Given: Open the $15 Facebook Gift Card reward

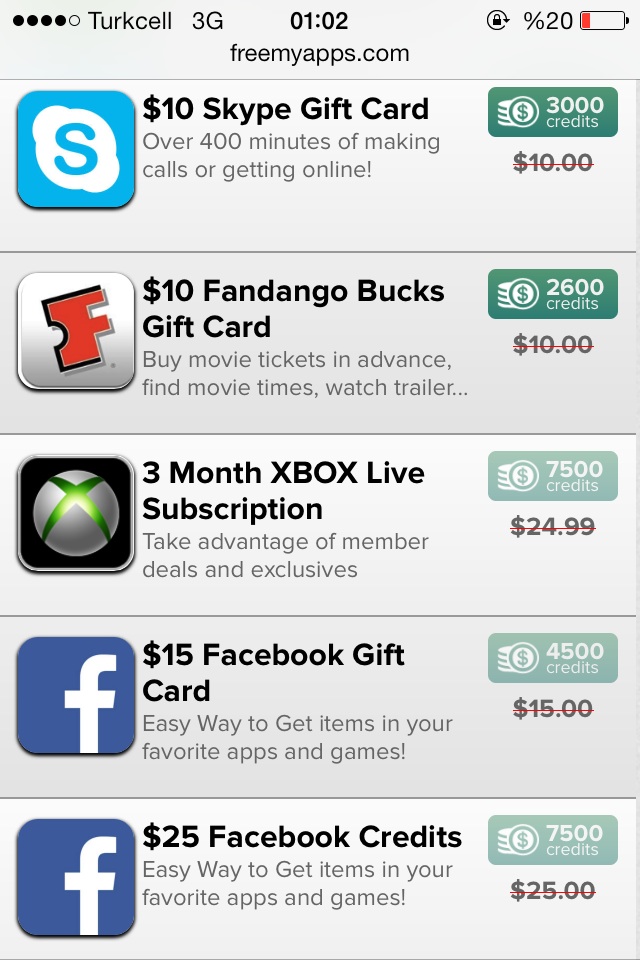Looking at the screenshot, I should [273, 672].
